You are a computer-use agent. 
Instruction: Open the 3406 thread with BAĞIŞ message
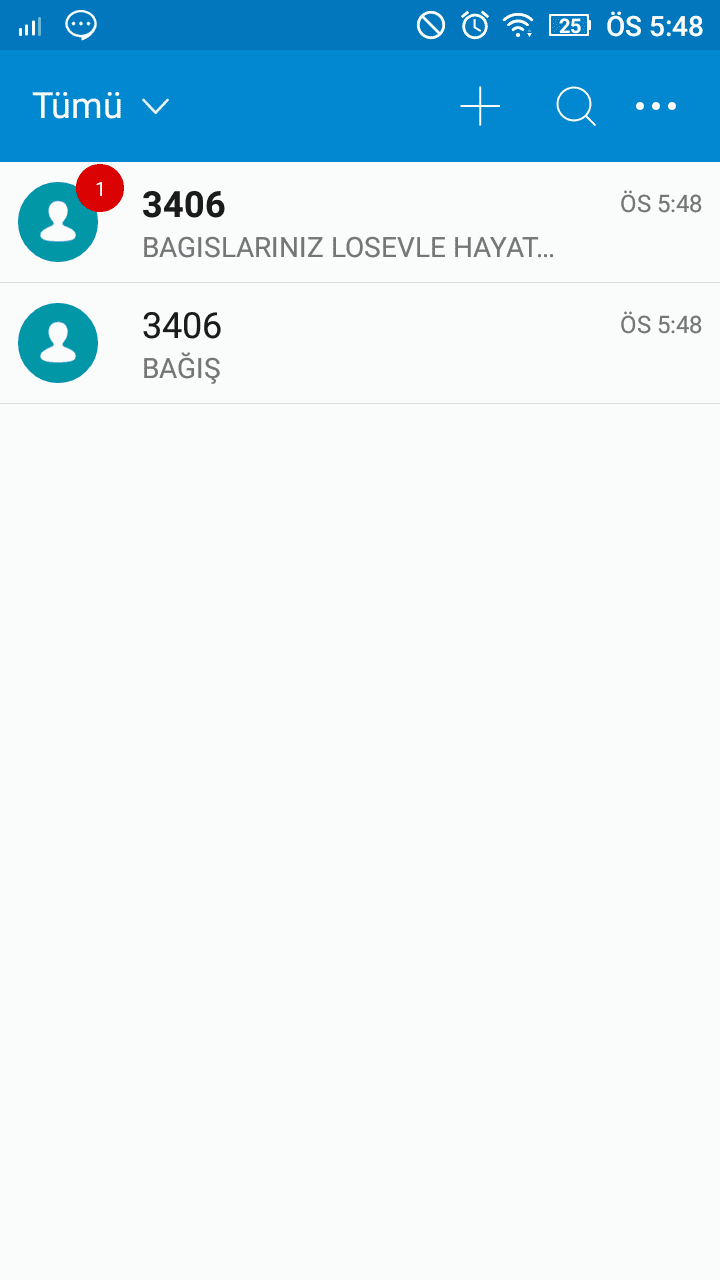[360, 344]
